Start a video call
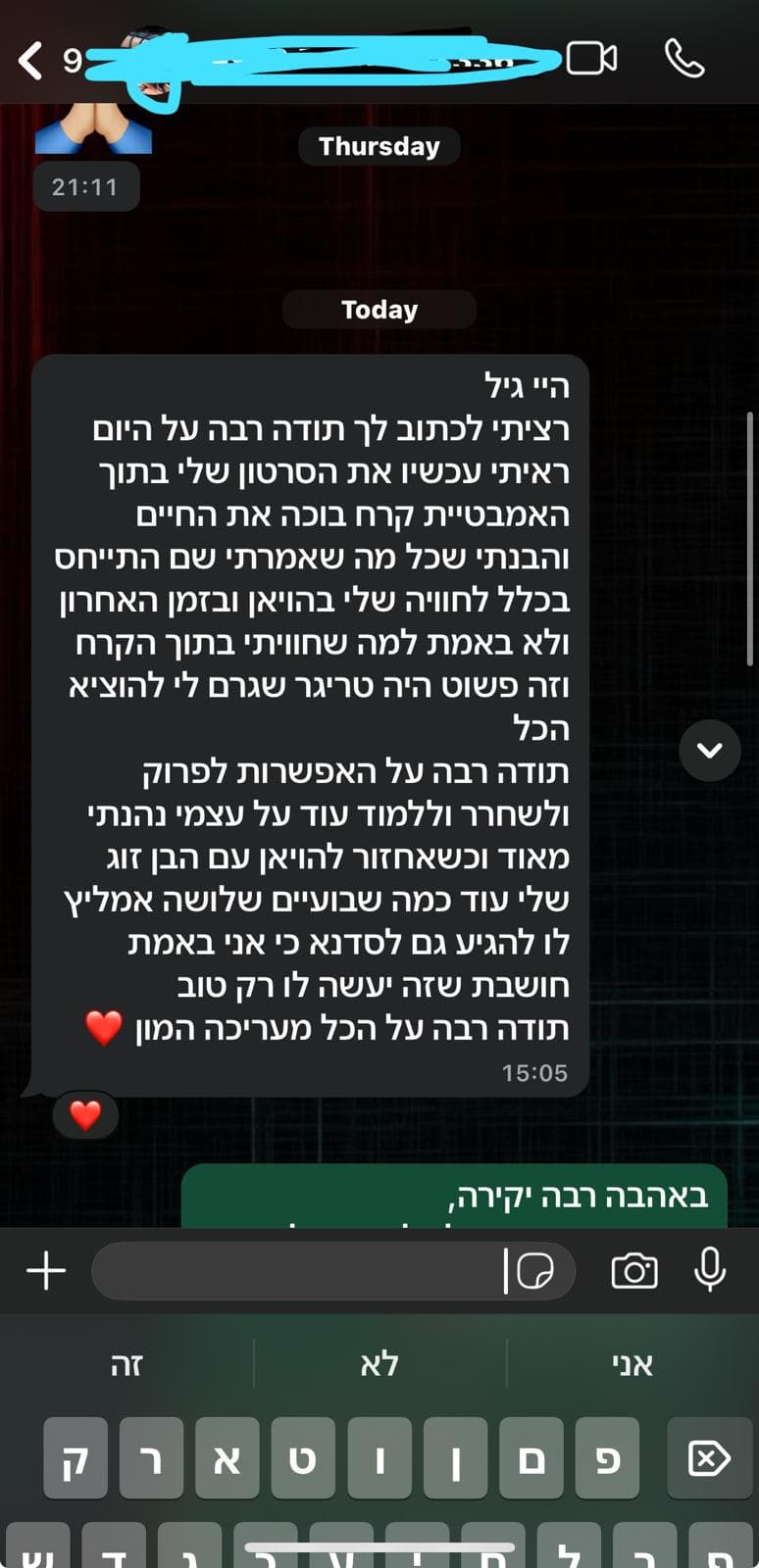The image size is (759, 1568). click(592, 59)
